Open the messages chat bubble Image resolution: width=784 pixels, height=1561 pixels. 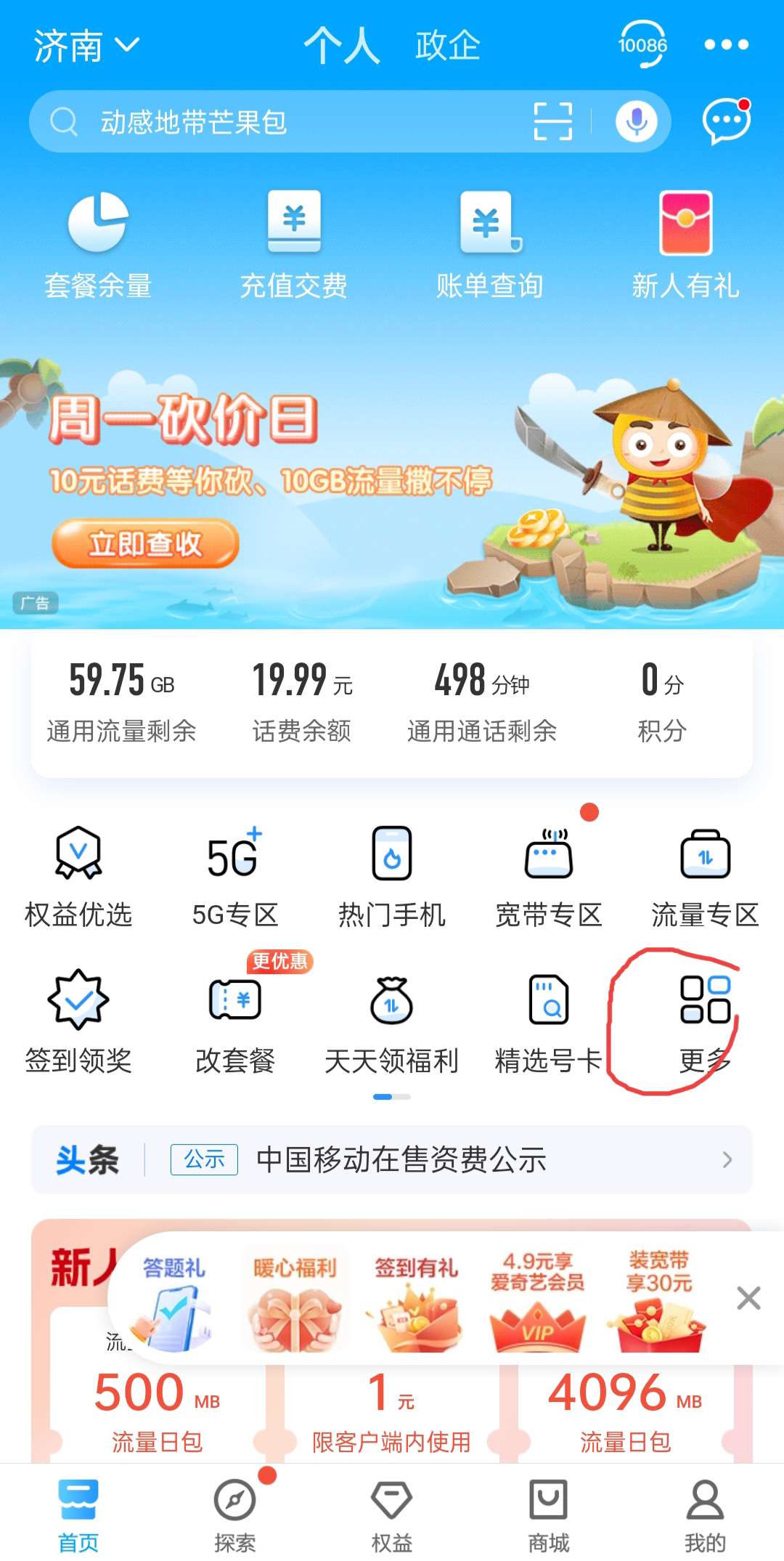pos(725,121)
